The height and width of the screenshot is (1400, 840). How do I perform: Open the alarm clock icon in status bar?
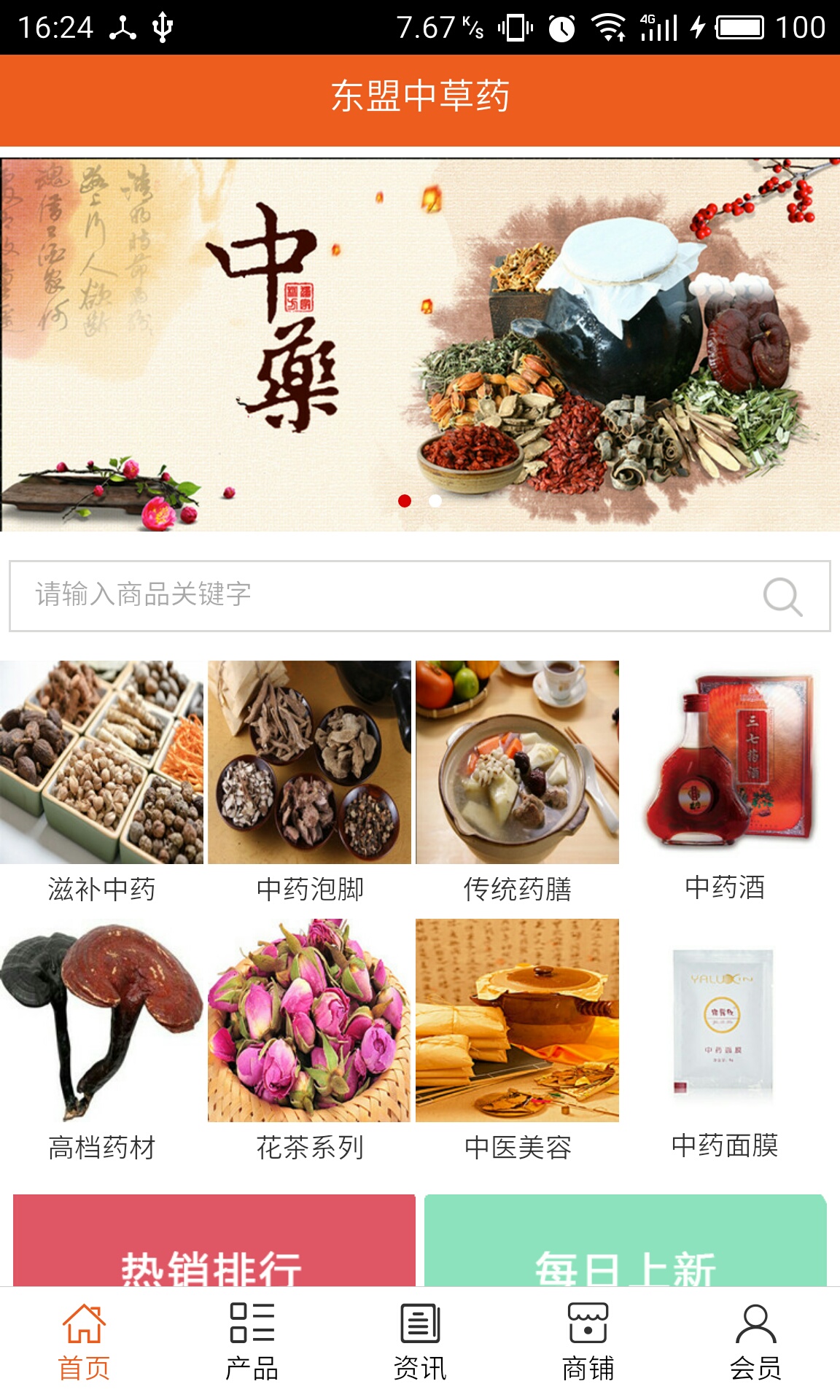tap(561, 26)
